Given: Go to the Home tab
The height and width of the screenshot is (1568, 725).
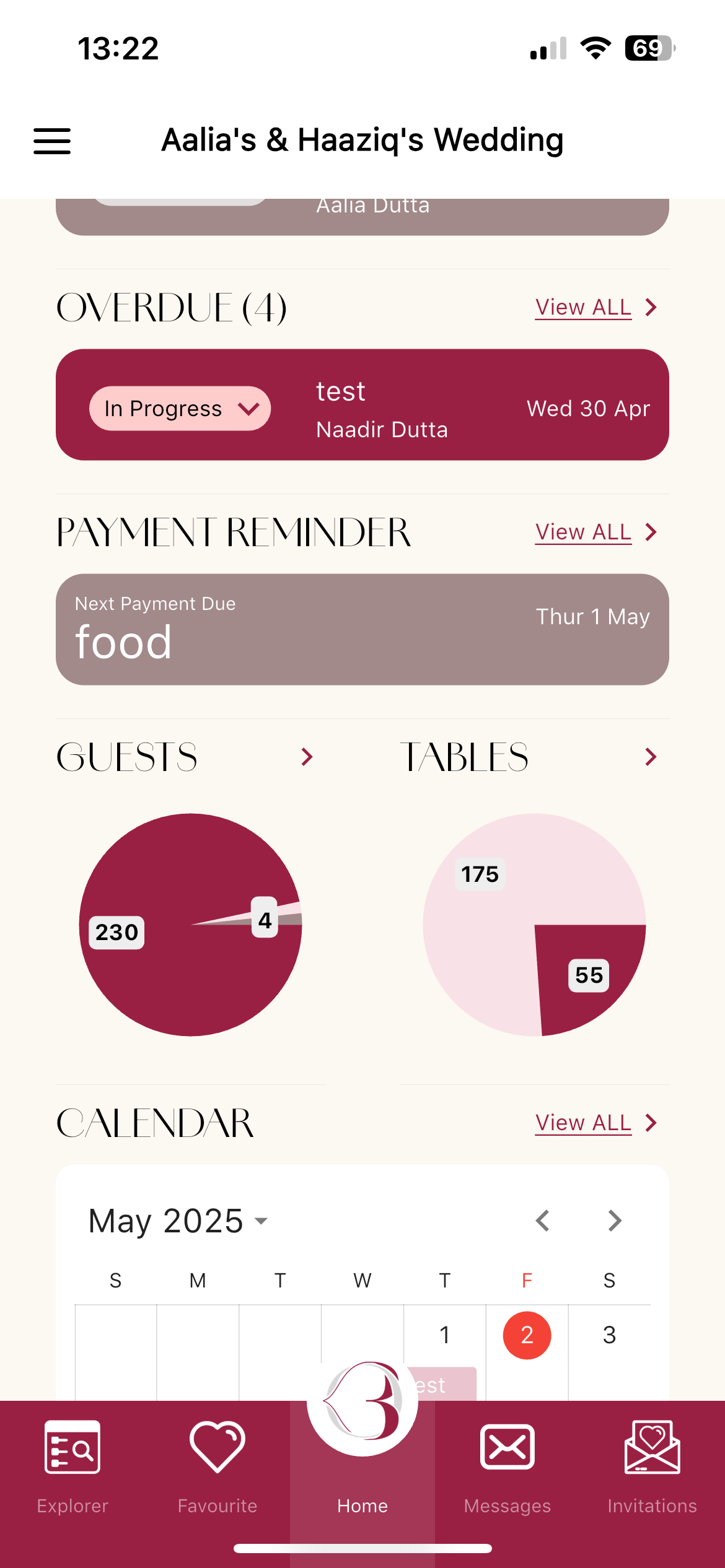Looking at the screenshot, I should point(362,1486).
